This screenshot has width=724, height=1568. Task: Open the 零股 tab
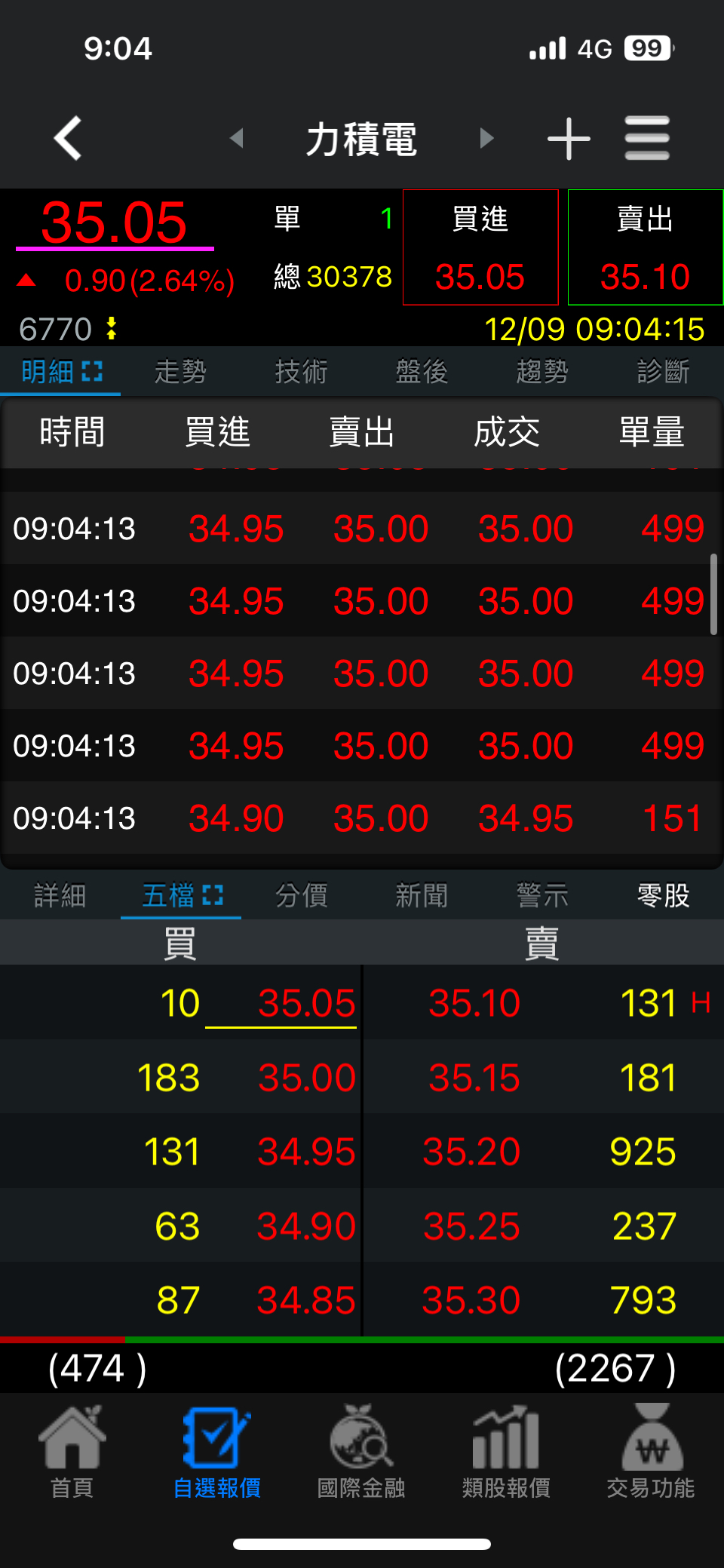[x=663, y=896]
